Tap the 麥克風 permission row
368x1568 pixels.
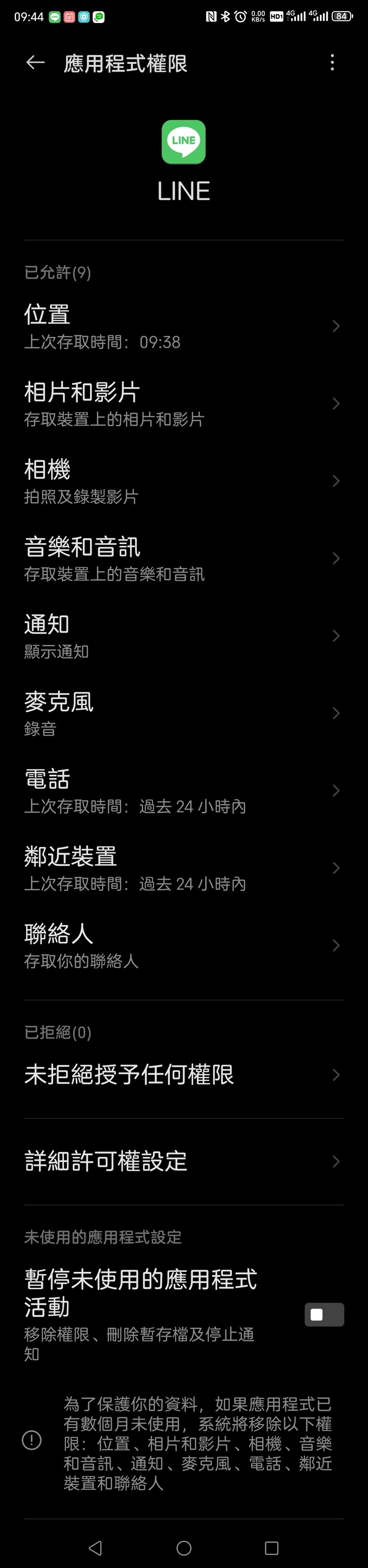(x=183, y=713)
